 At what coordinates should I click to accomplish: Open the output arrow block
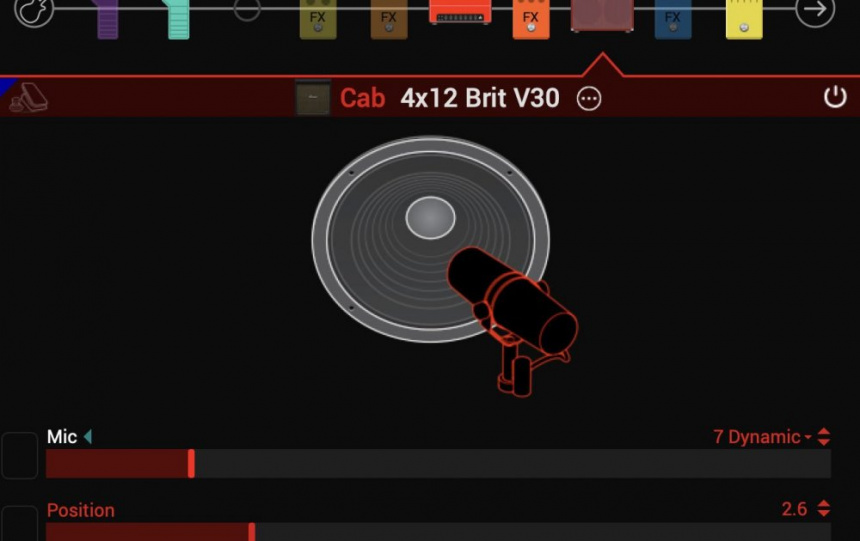(x=815, y=11)
